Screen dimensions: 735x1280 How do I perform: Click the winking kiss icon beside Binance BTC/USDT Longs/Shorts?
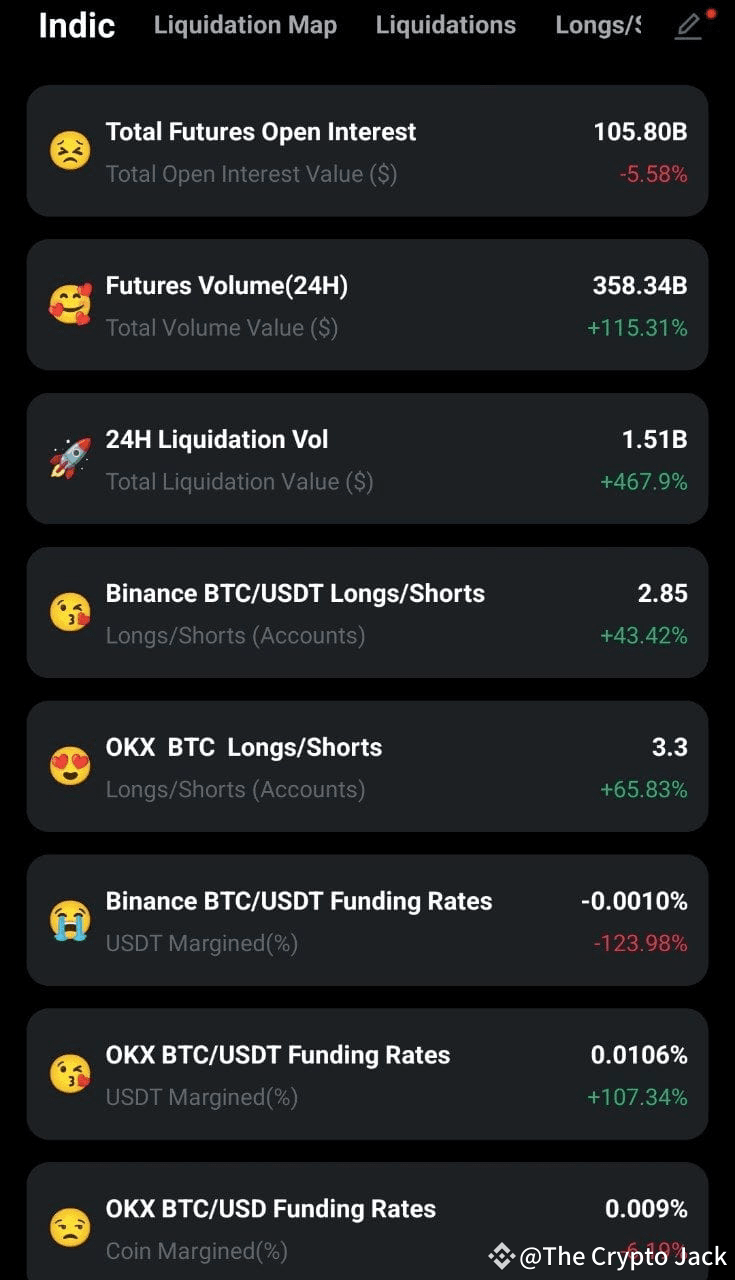click(69, 612)
